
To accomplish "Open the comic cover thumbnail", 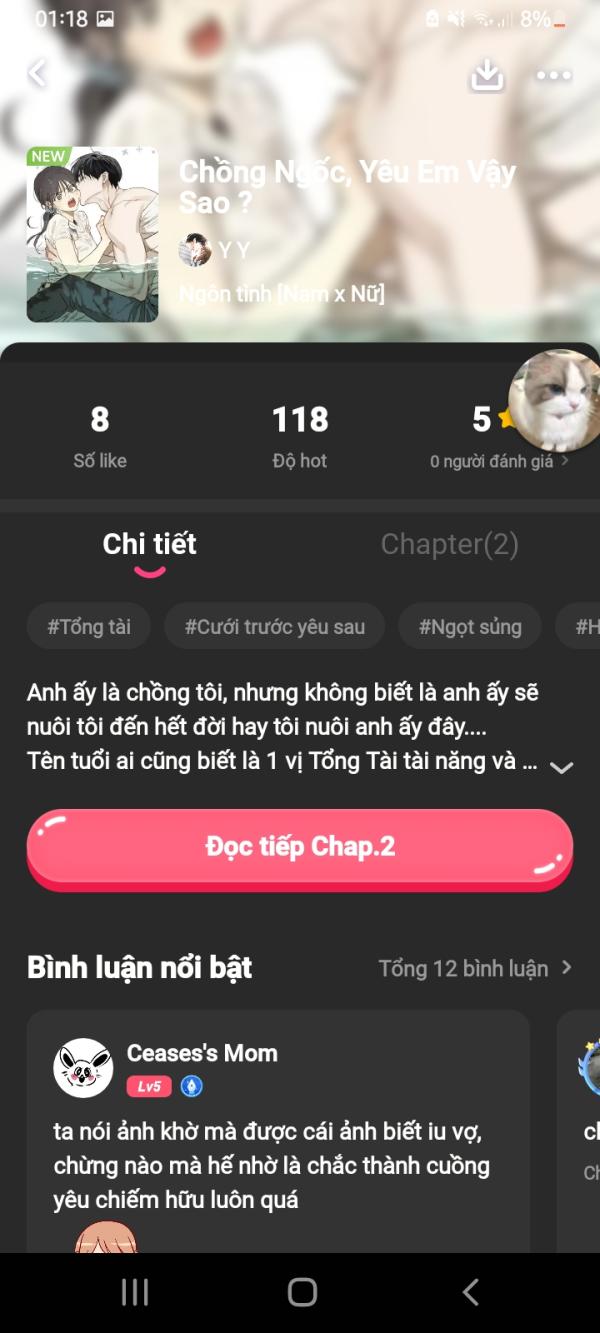I will (x=92, y=235).
